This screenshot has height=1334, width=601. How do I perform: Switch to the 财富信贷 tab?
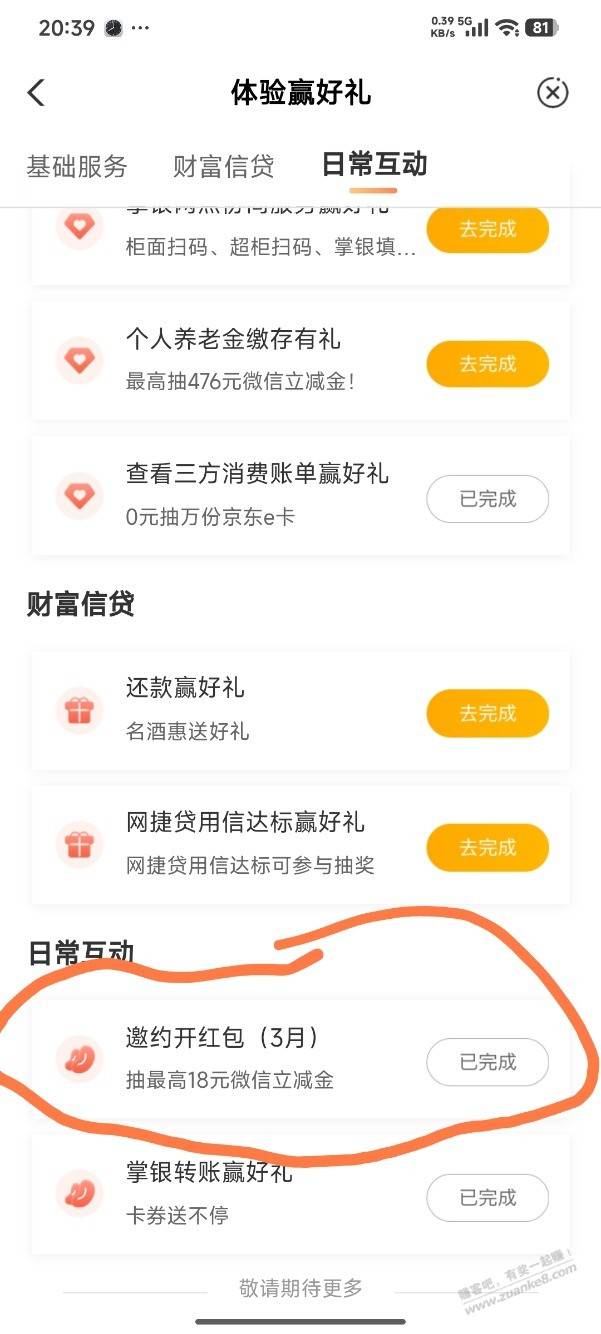coord(223,166)
